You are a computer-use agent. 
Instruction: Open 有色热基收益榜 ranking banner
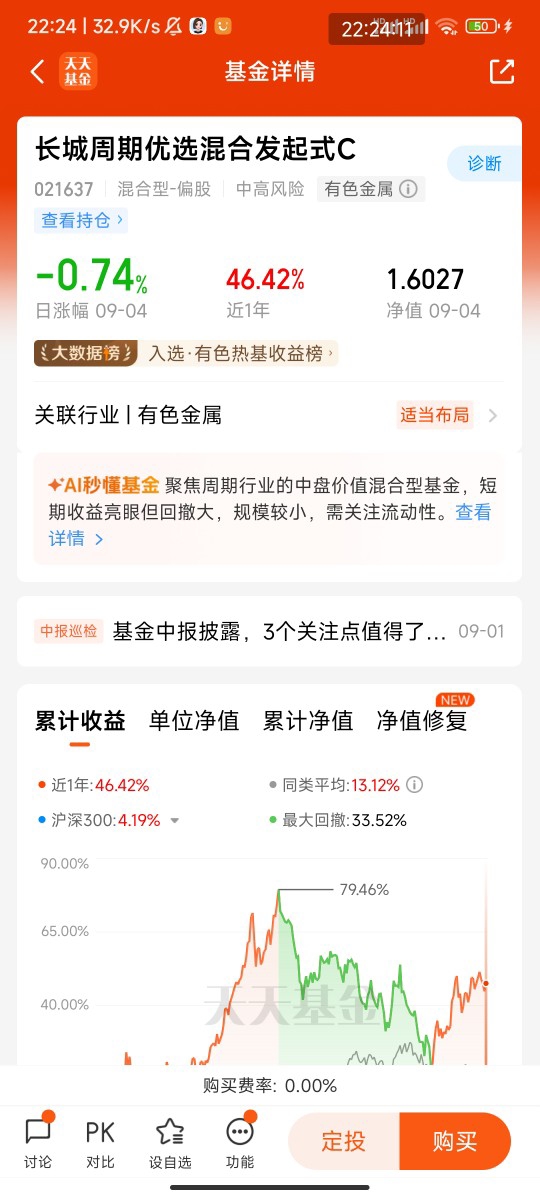click(x=186, y=353)
